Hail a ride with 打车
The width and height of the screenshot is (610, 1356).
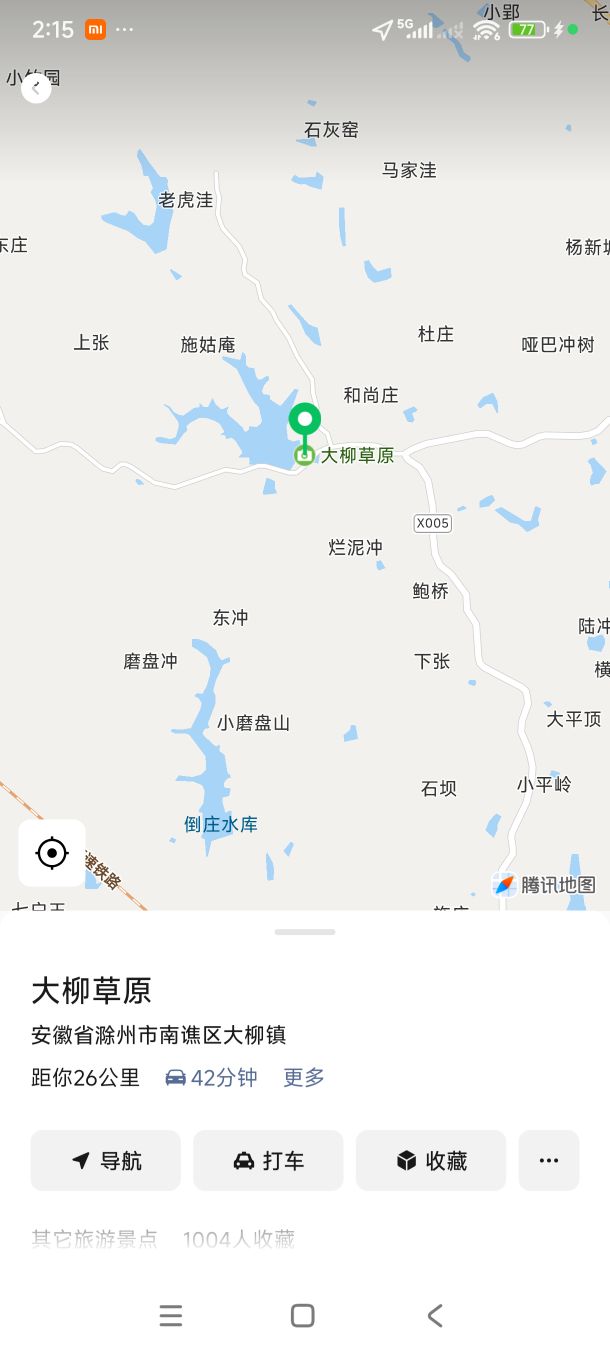click(x=268, y=1160)
